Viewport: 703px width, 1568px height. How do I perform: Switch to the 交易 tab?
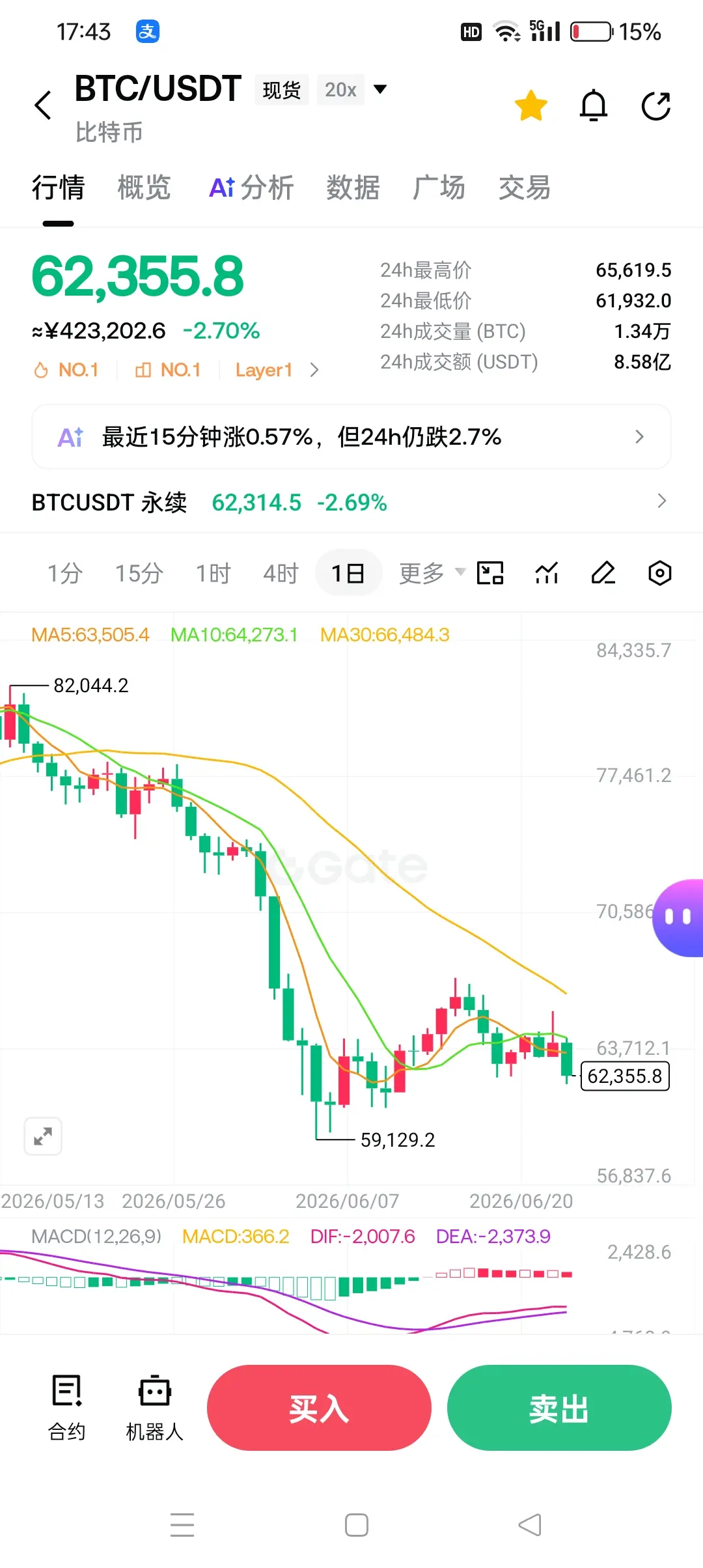click(x=525, y=188)
